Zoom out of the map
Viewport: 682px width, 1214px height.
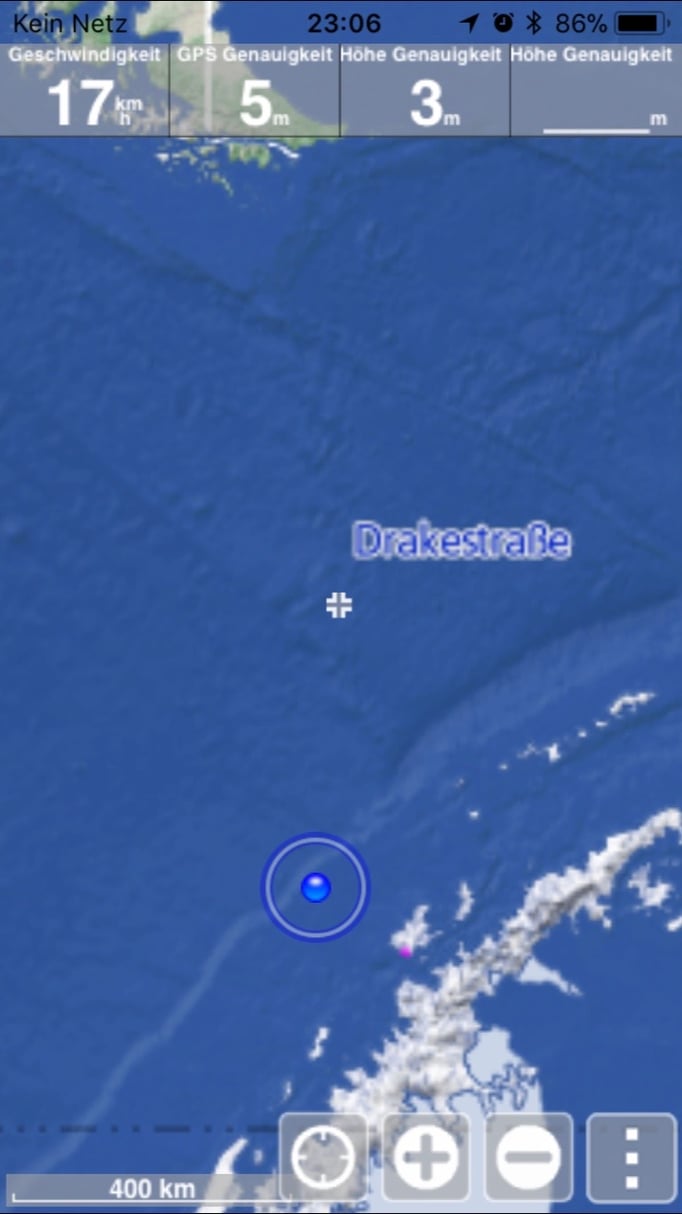(x=529, y=1157)
